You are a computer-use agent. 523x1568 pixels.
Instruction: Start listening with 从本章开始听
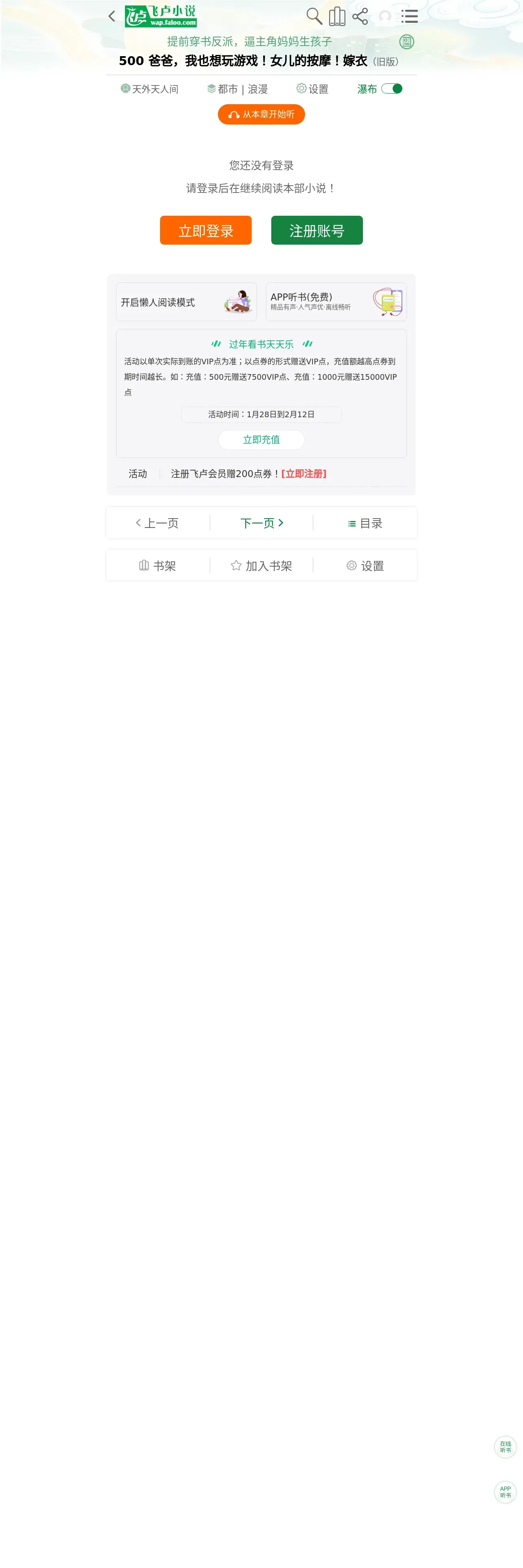[261, 114]
